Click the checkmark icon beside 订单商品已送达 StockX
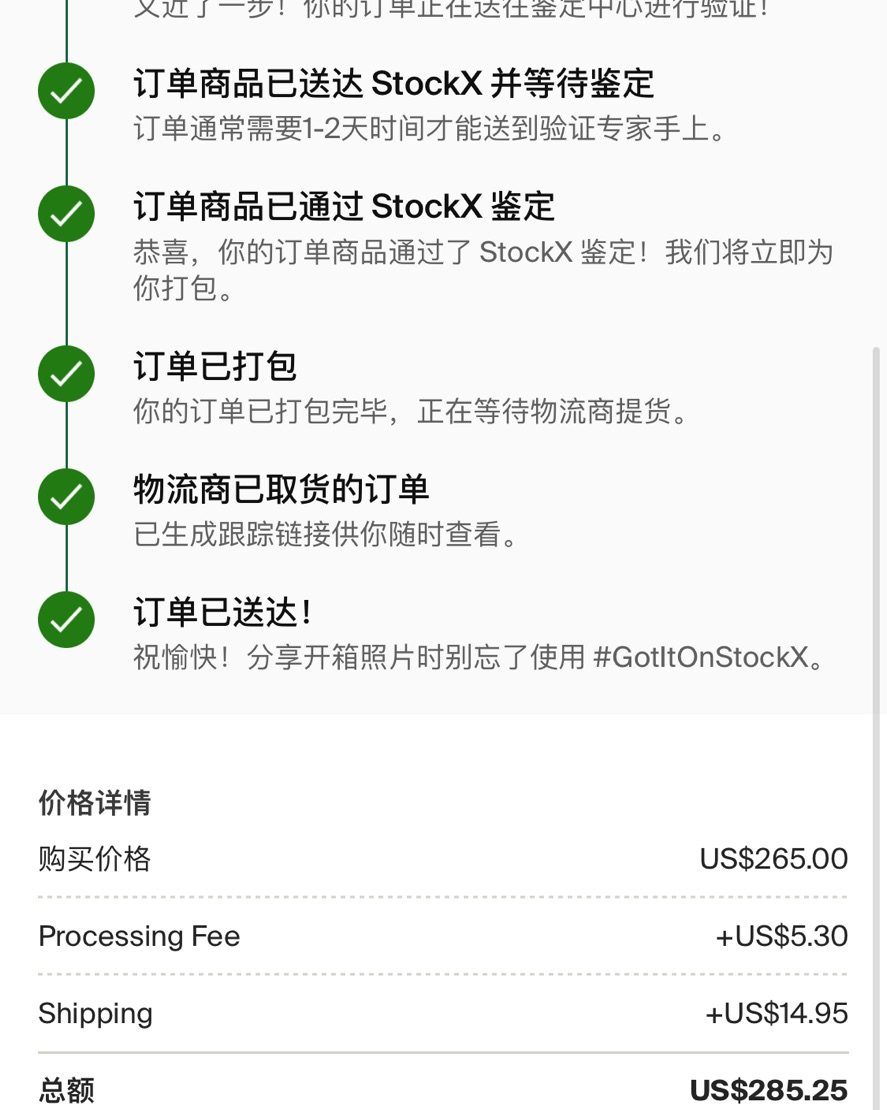The width and height of the screenshot is (887, 1110). (x=65, y=90)
